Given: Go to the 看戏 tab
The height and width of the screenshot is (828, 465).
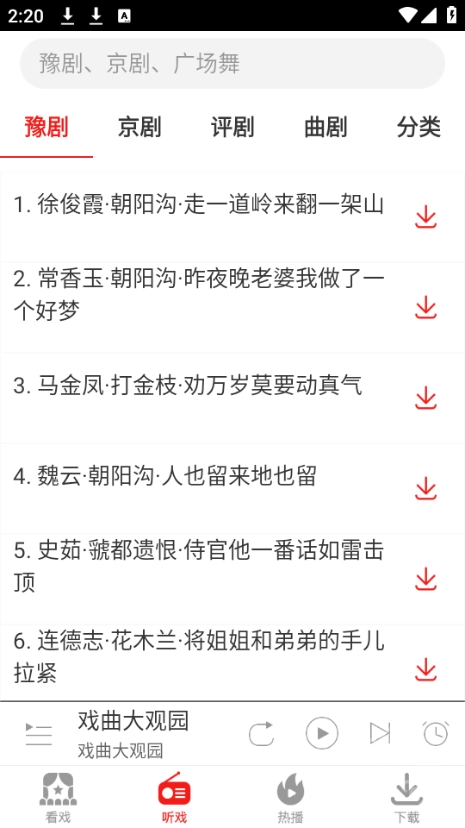Looking at the screenshot, I should coord(58,797).
